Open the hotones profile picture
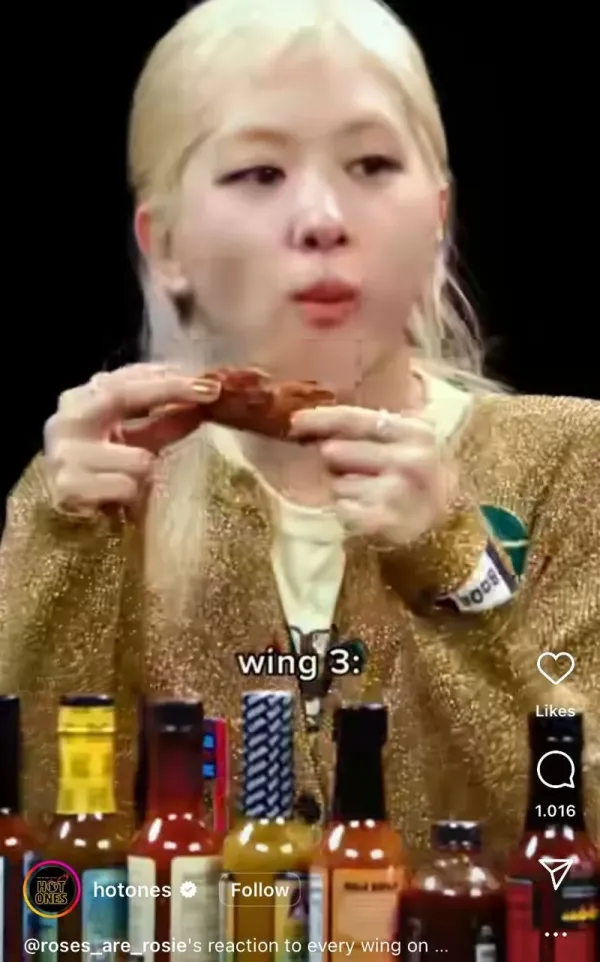 (52, 889)
